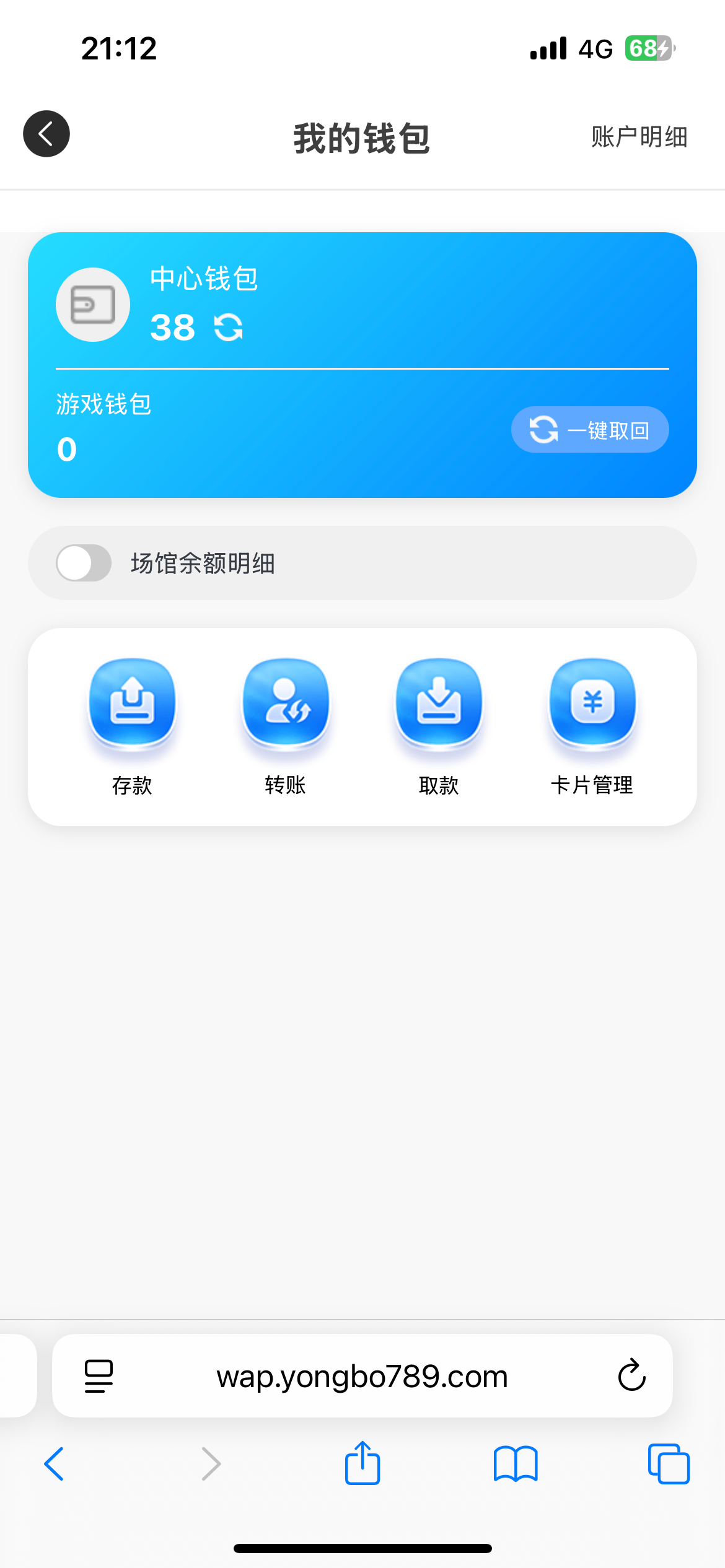725x1568 pixels.
Task: Open 账户明细 account details
Action: (x=639, y=137)
